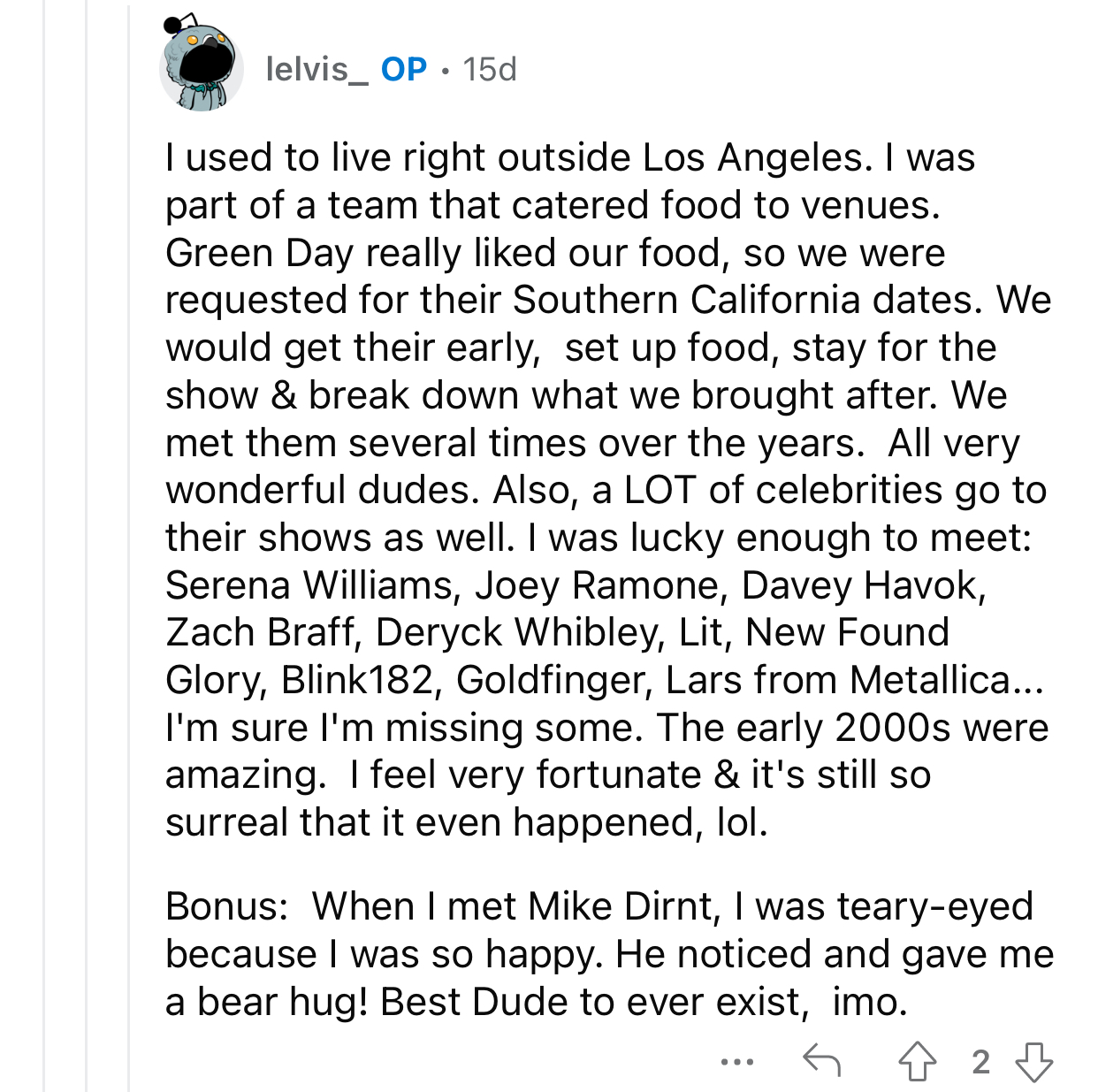The height and width of the screenshot is (1092, 1098).
Task: Reply to lelvis_'s comment
Action: (821, 1061)
